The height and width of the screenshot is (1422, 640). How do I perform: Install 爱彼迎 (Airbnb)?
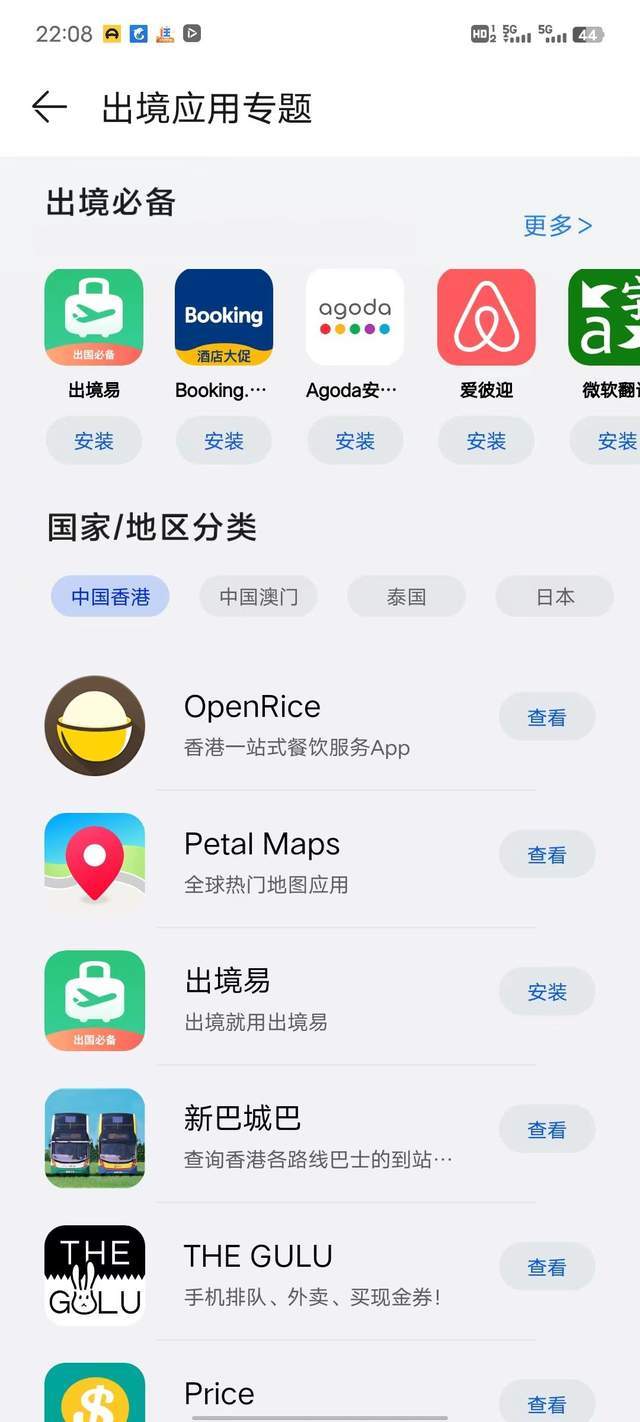coord(486,441)
